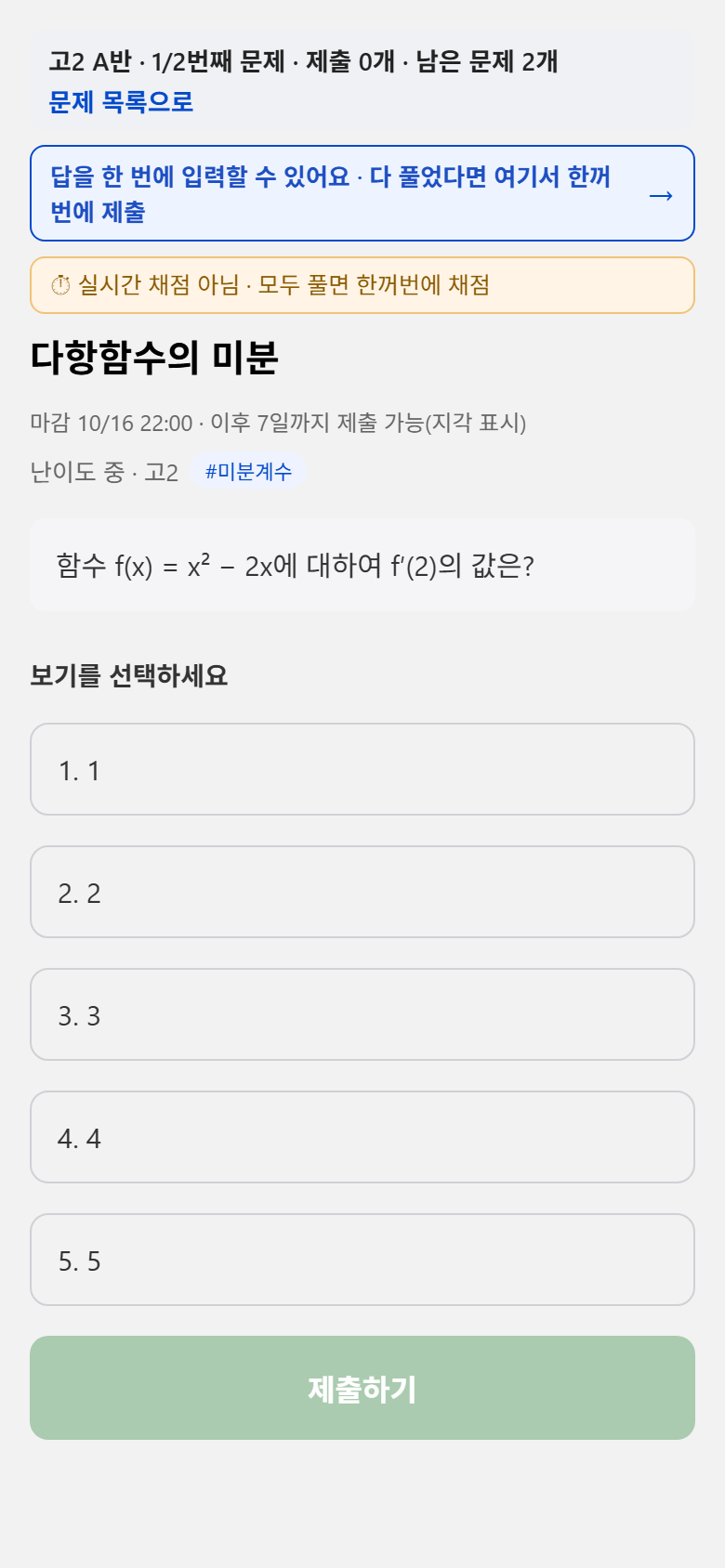
Task: Go back to the 문제 목록으로 link
Action: click(121, 101)
